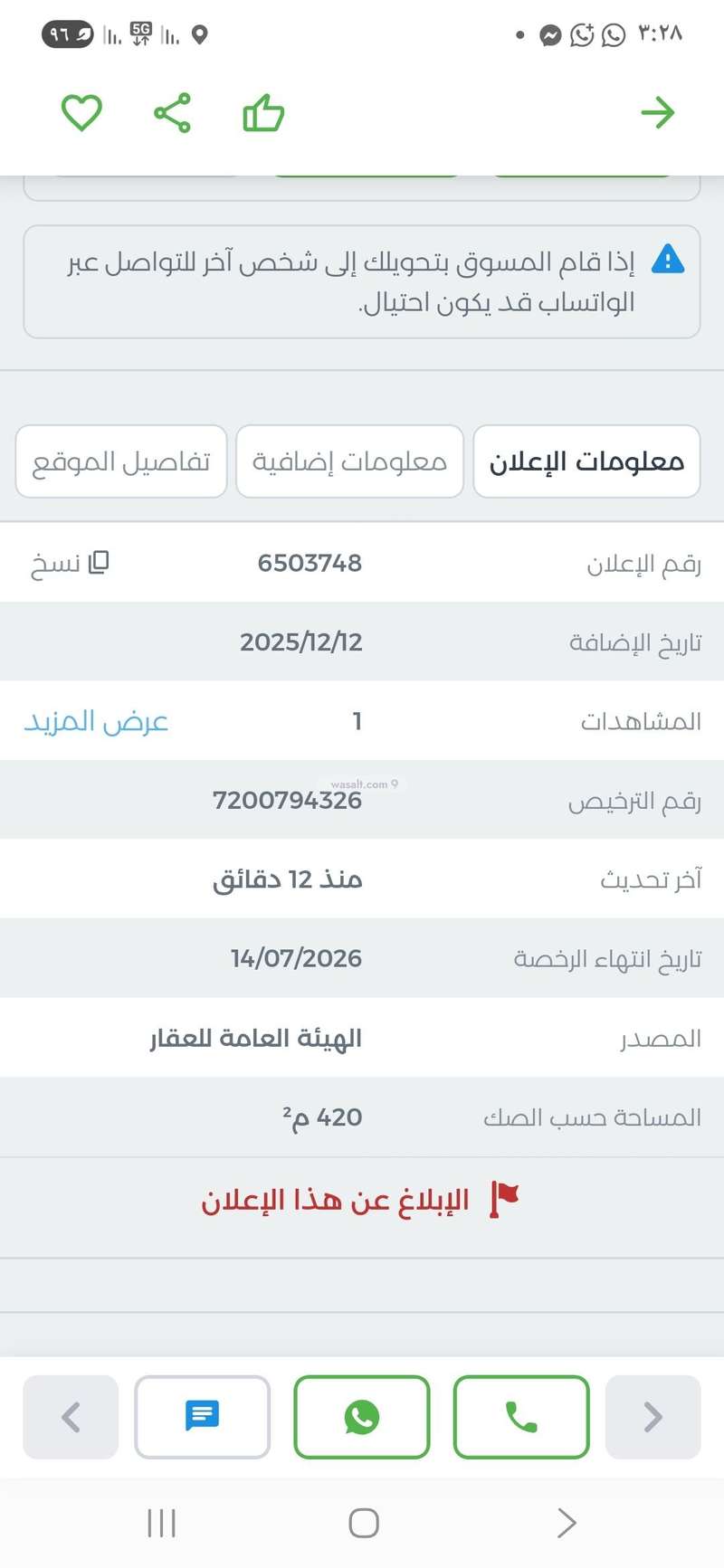Contact the advertiser via WhatsApp
The height and width of the screenshot is (1568, 724).
[x=361, y=1417]
